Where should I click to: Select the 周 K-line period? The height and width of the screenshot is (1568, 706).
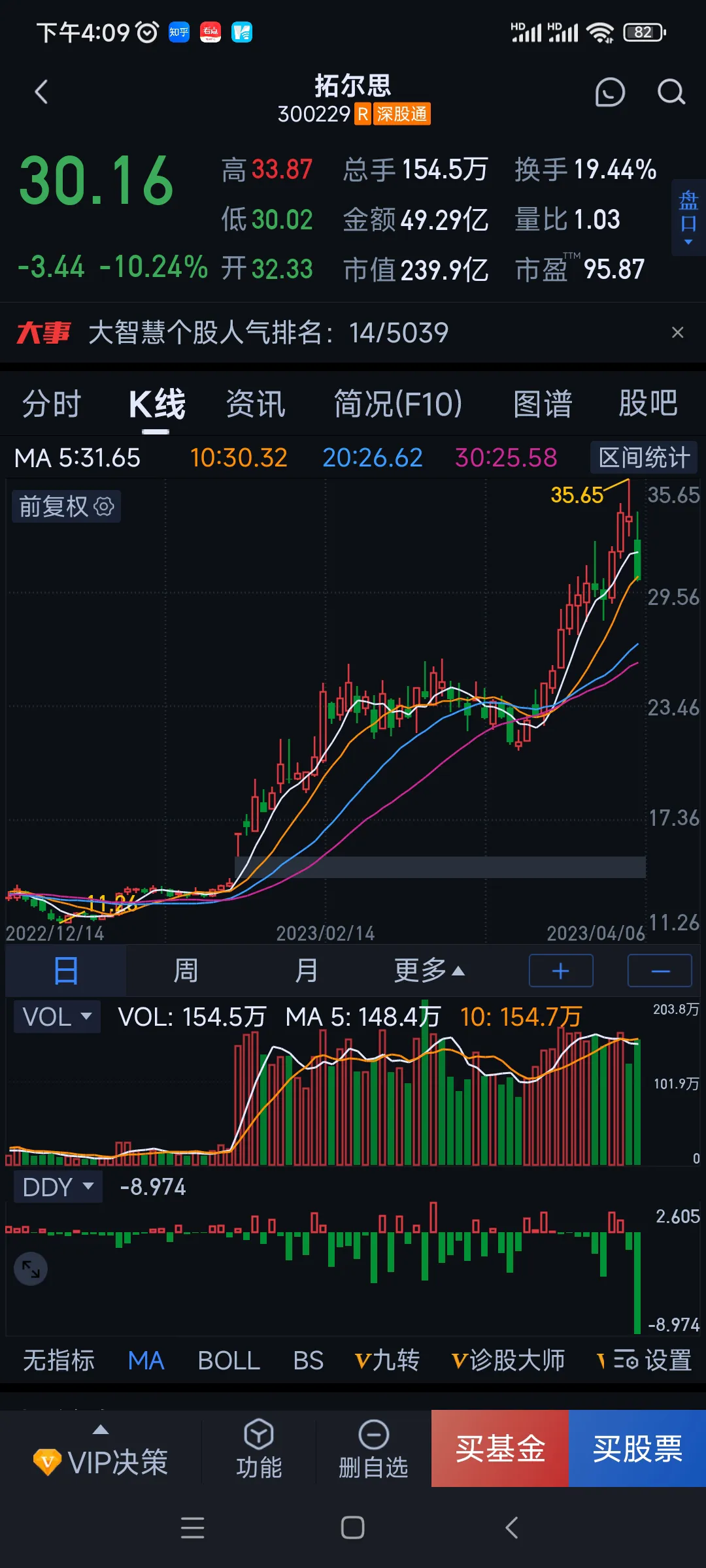tap(186, 971)
